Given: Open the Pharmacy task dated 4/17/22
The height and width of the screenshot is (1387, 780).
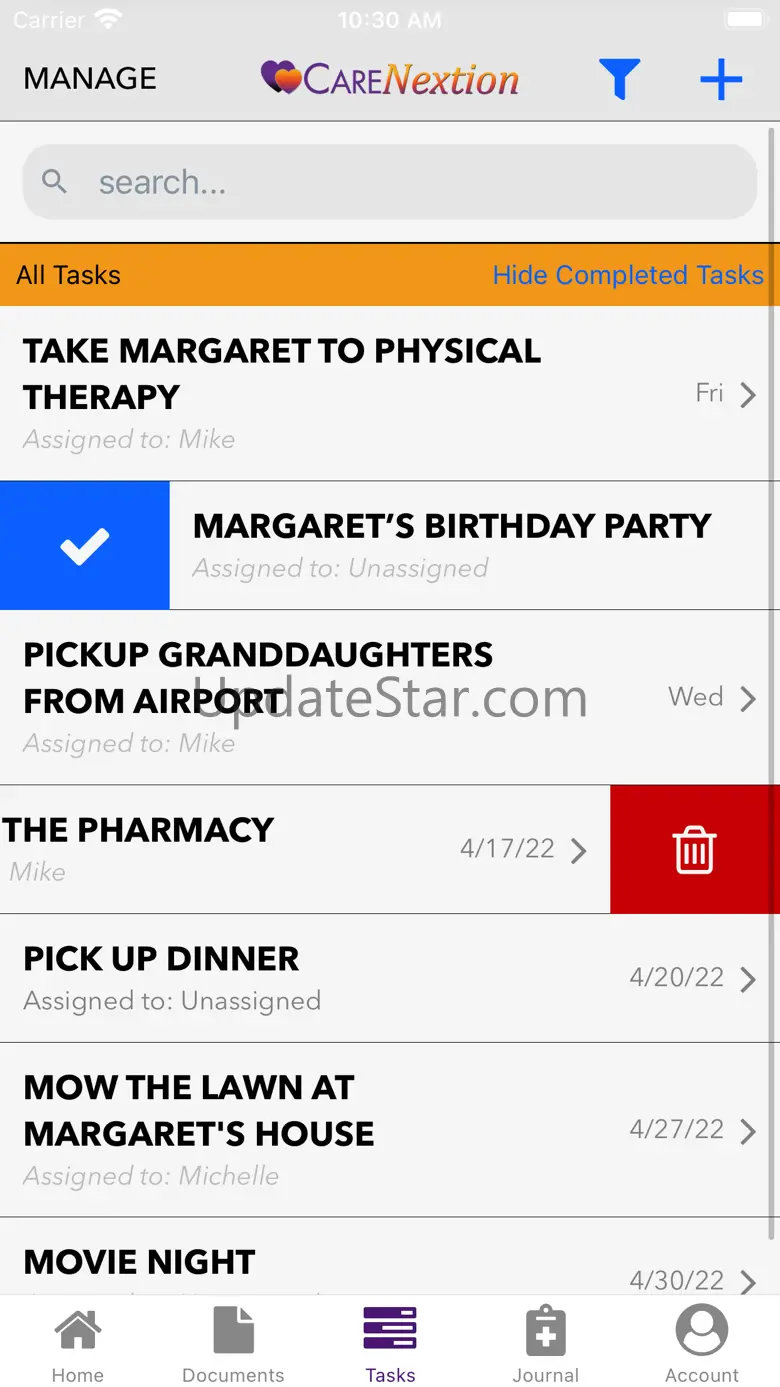Looking at the screenshot, I should click(x=300, y=850).
